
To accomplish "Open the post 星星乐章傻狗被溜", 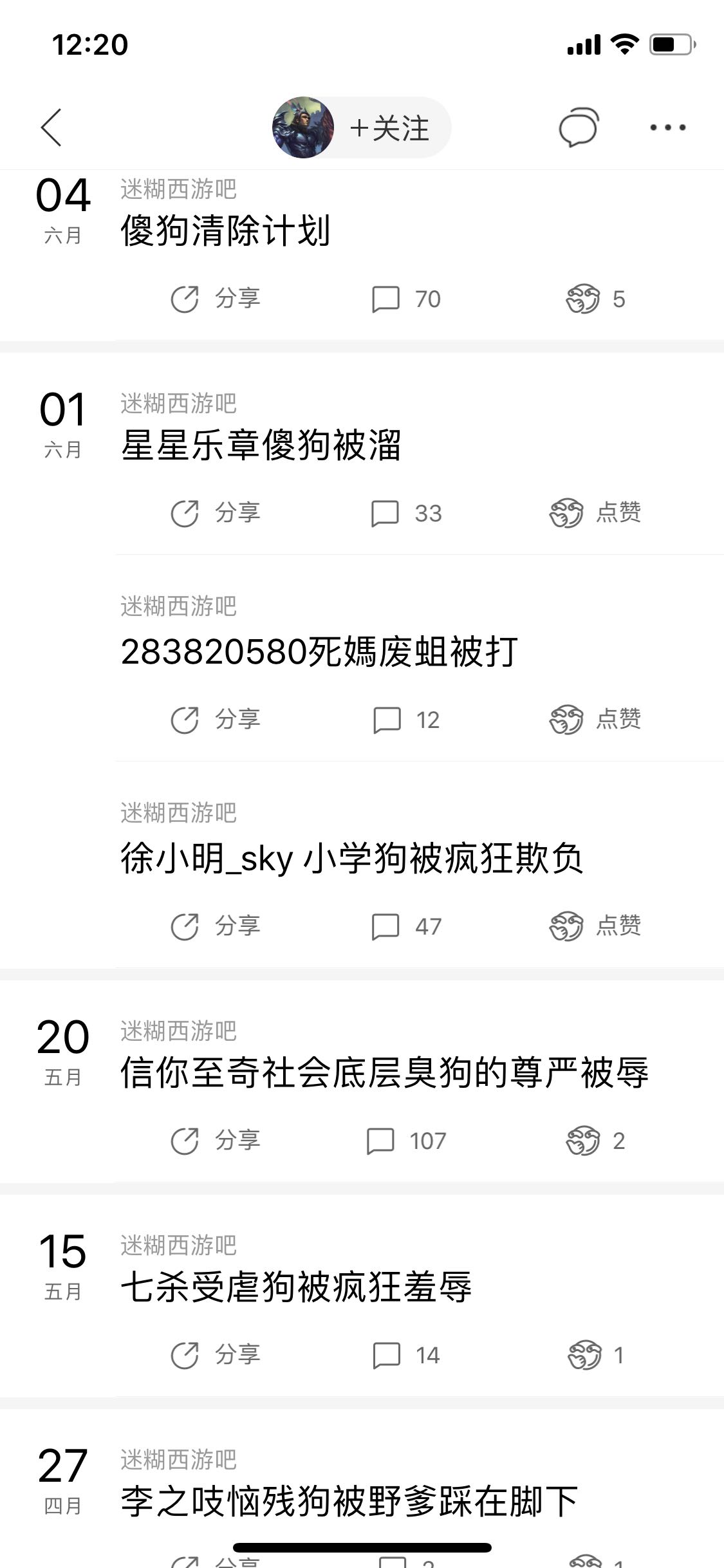I will [x=261, y=445].
